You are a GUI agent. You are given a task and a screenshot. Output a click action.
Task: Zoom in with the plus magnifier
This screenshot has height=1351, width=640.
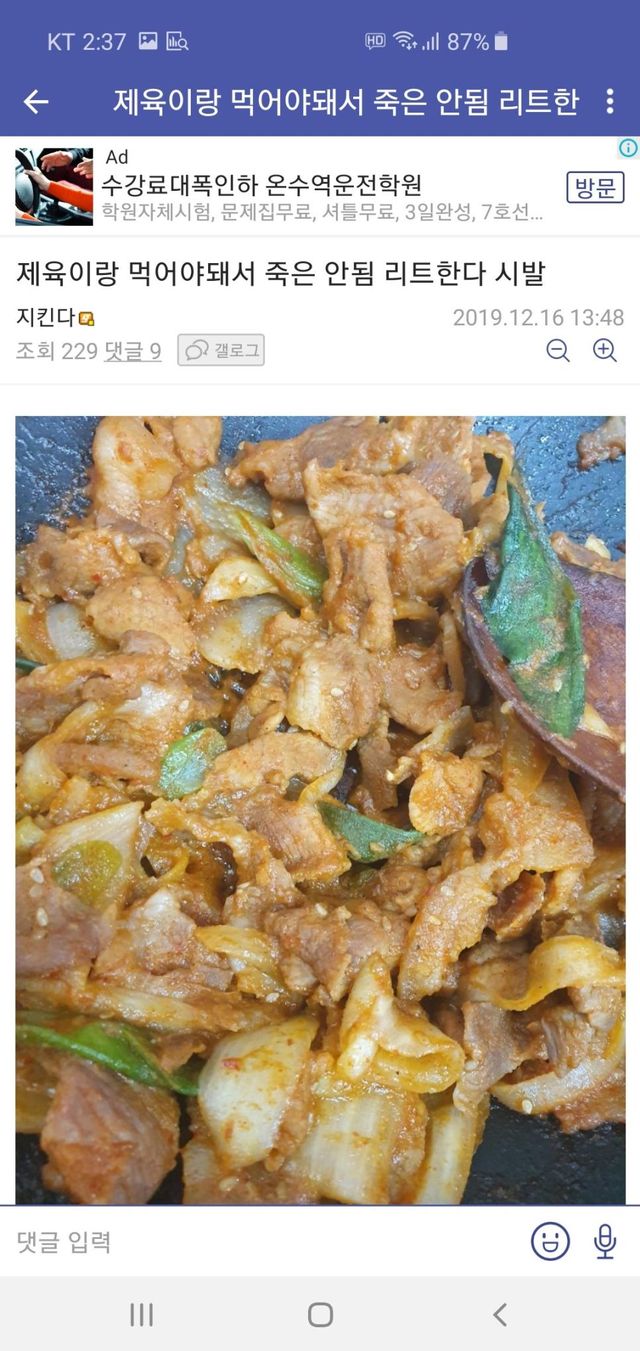(605, 350)
